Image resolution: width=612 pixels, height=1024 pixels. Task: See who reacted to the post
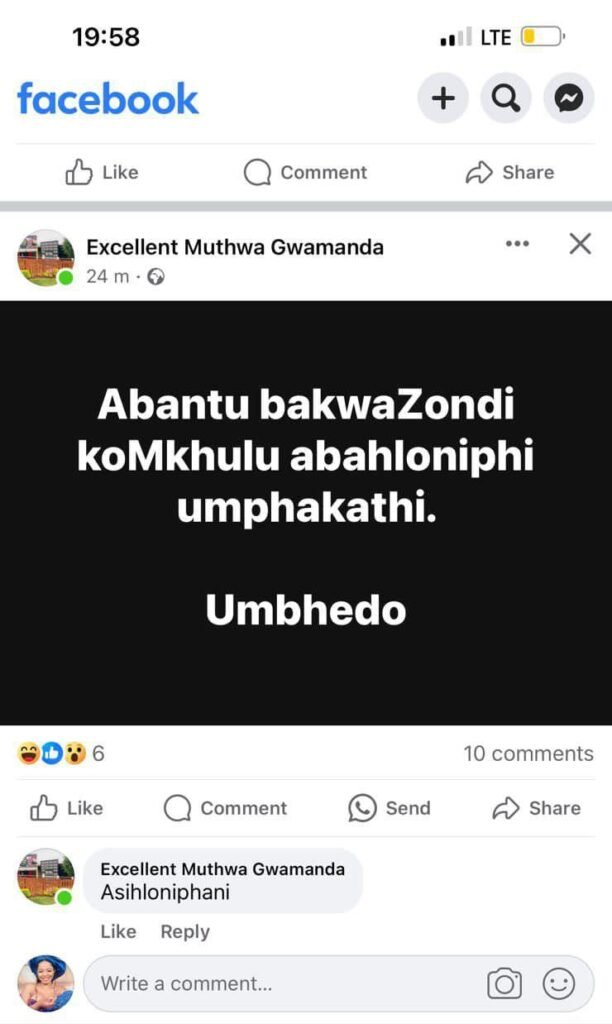(x=60, y=754)
